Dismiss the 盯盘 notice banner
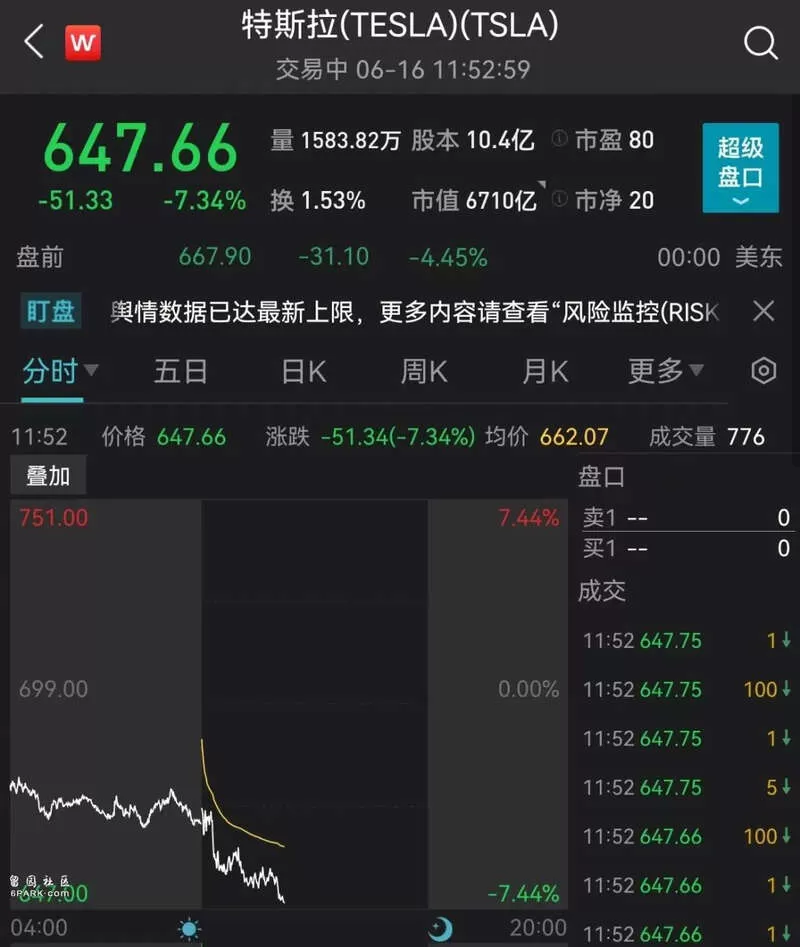This screenshot has width=800, height=947. coord(764,312)
